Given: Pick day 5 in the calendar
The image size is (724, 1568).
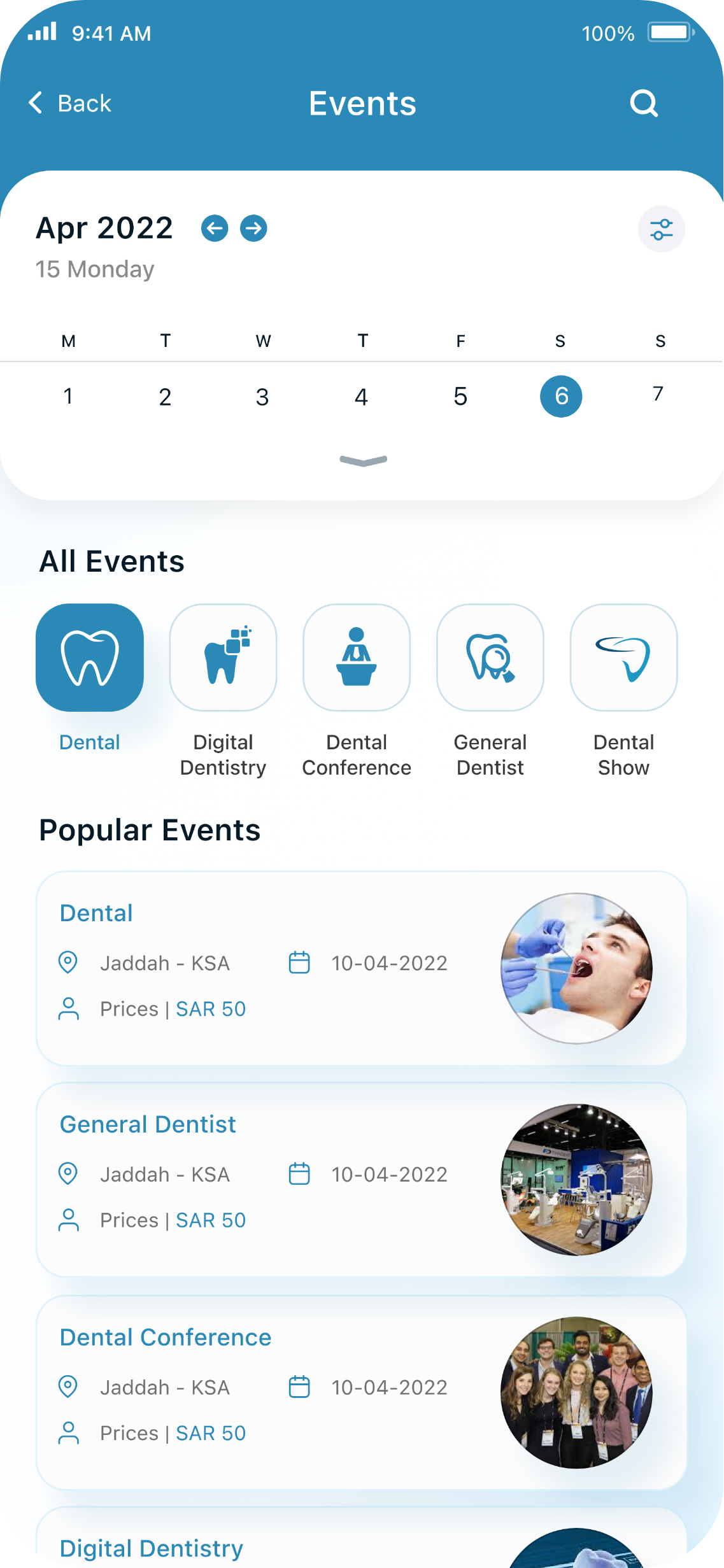Looking at the screenshot, I should pos(460,397).
